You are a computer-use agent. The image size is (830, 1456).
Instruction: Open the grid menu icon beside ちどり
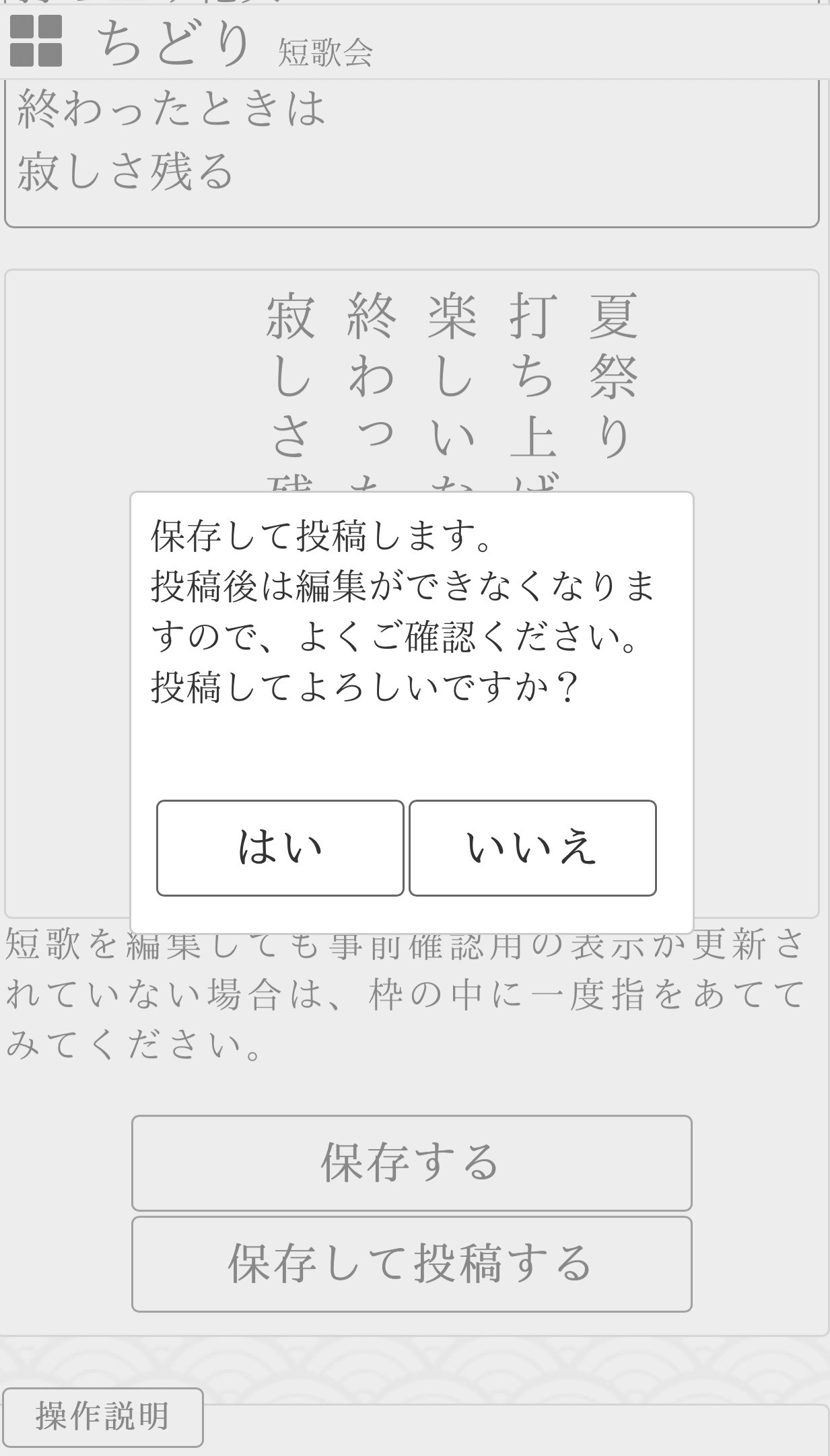[x=36, y=41]
